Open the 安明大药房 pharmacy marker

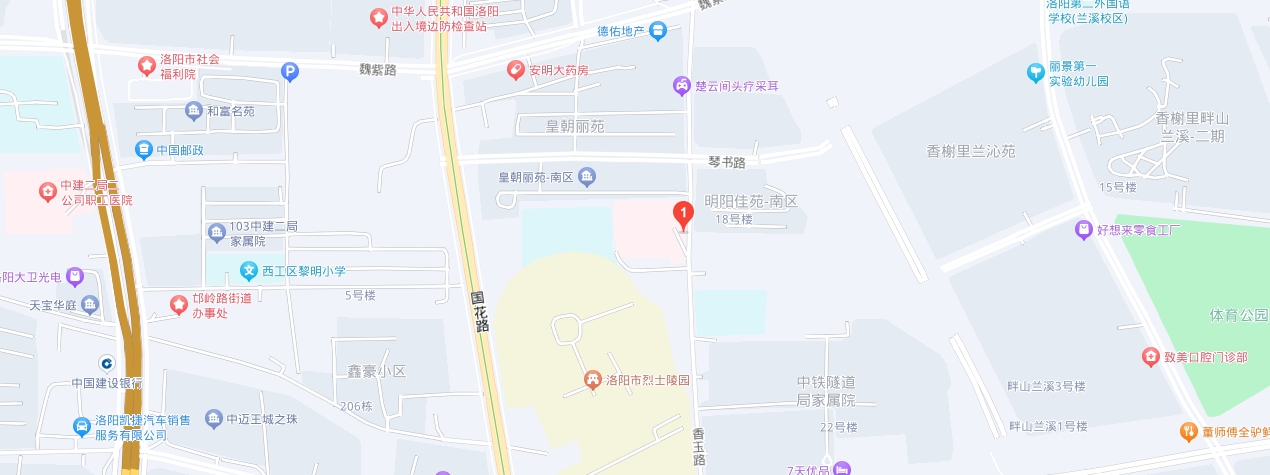pos(516,70)
